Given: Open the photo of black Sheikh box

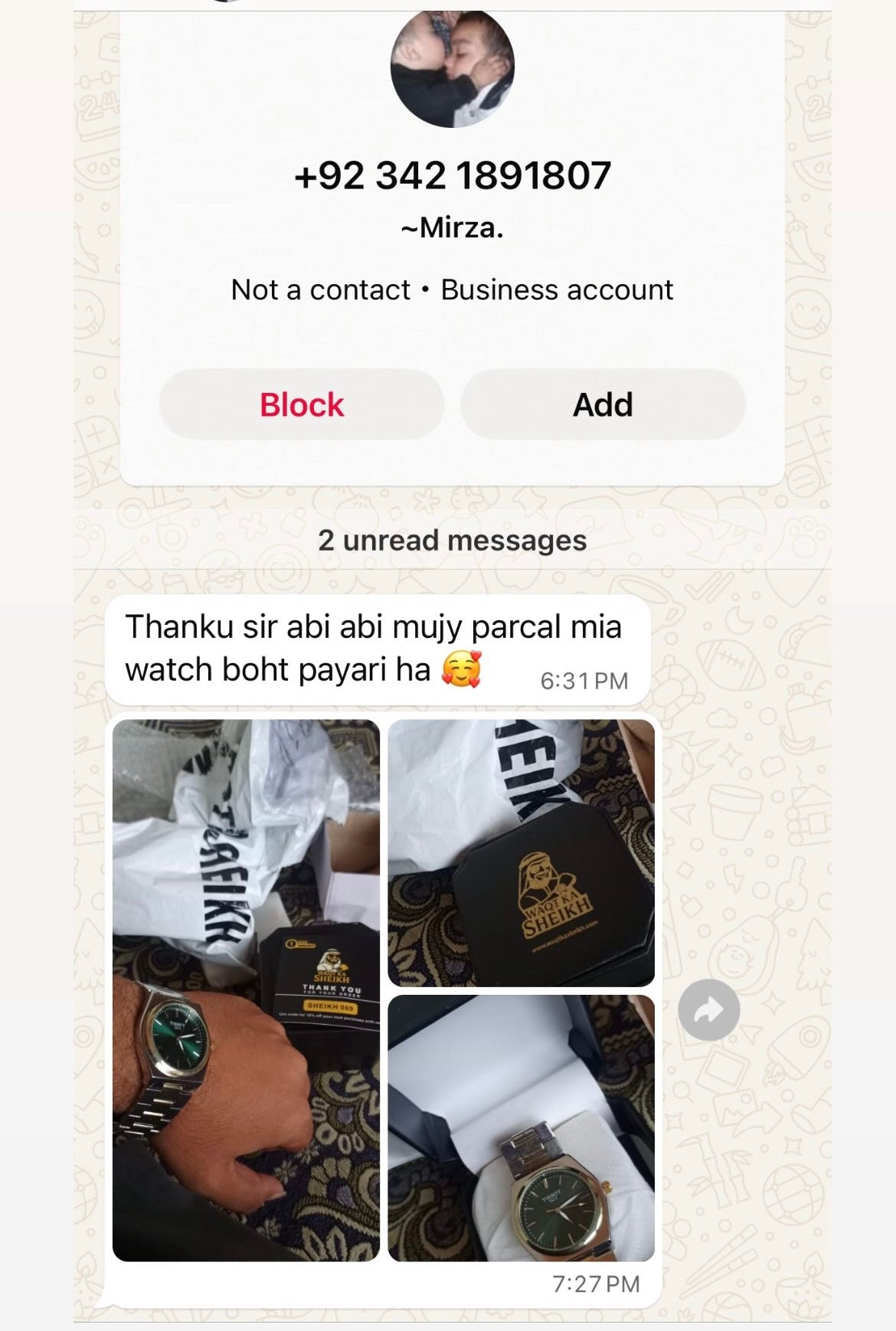Looking at the screenshot, I should click(x=521, y=852).
